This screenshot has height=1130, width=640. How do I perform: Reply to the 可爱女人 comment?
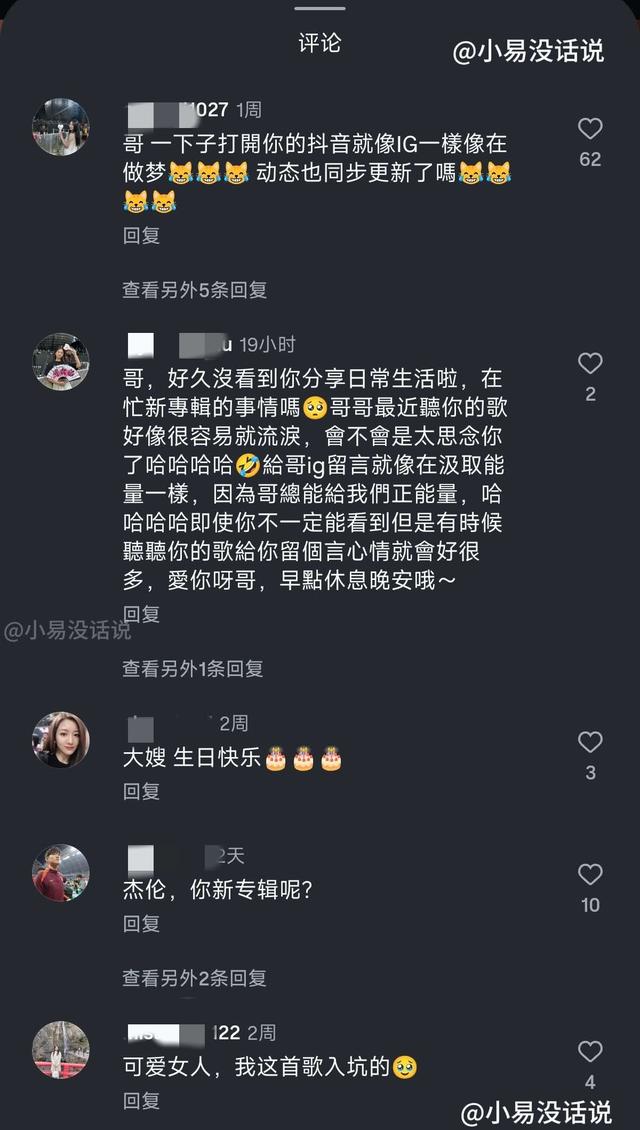point(141,1100)
